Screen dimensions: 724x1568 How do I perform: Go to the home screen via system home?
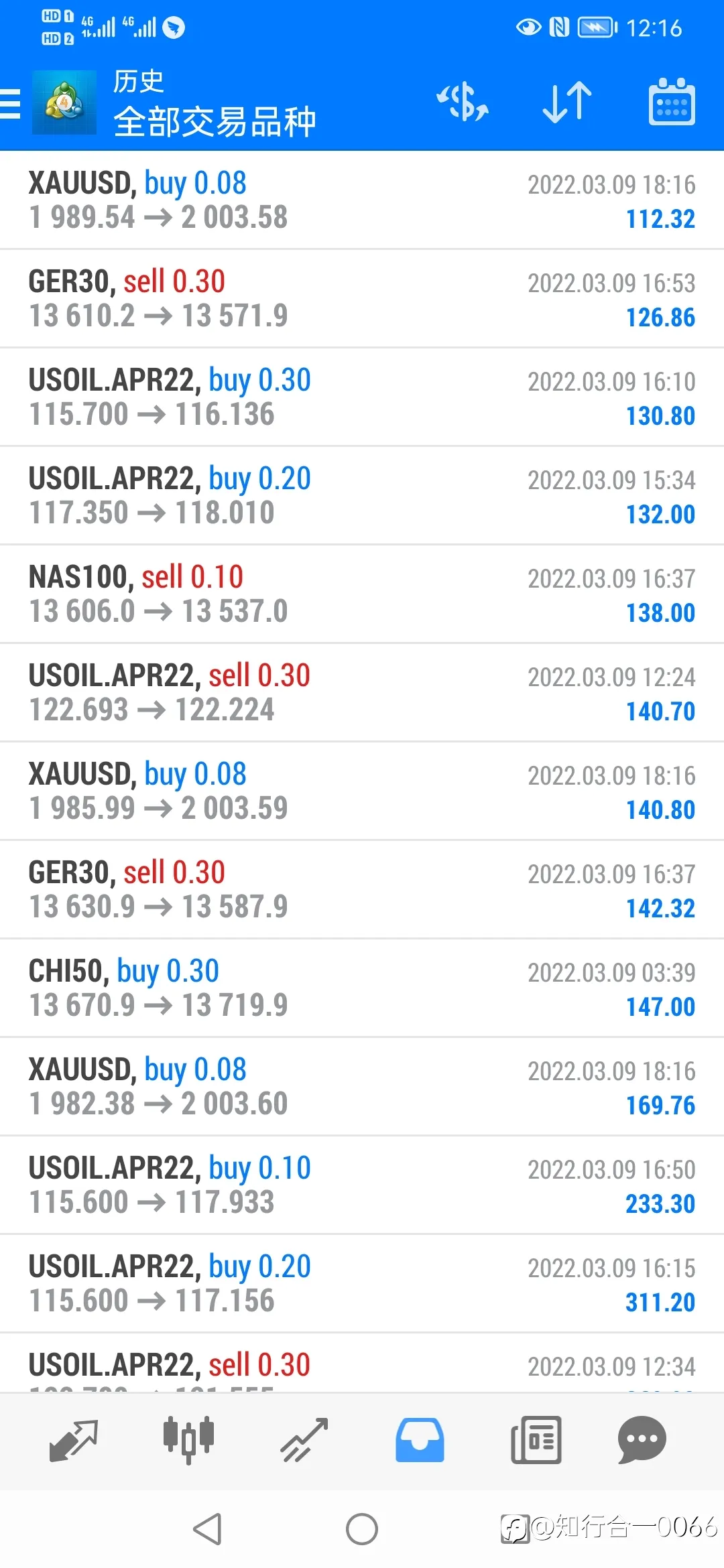tap(362, 1529)
